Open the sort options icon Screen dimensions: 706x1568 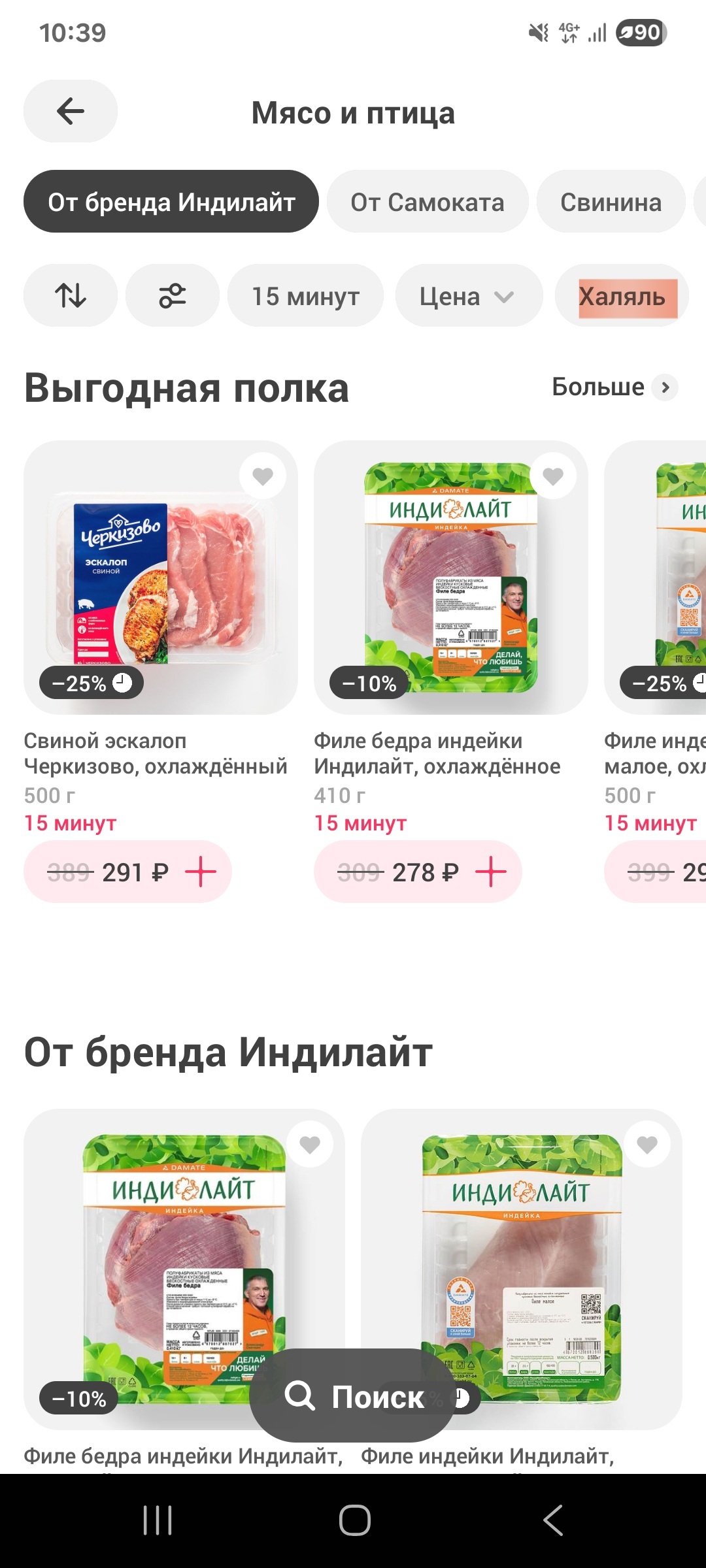pyautogui.click(x=71, y=296)
